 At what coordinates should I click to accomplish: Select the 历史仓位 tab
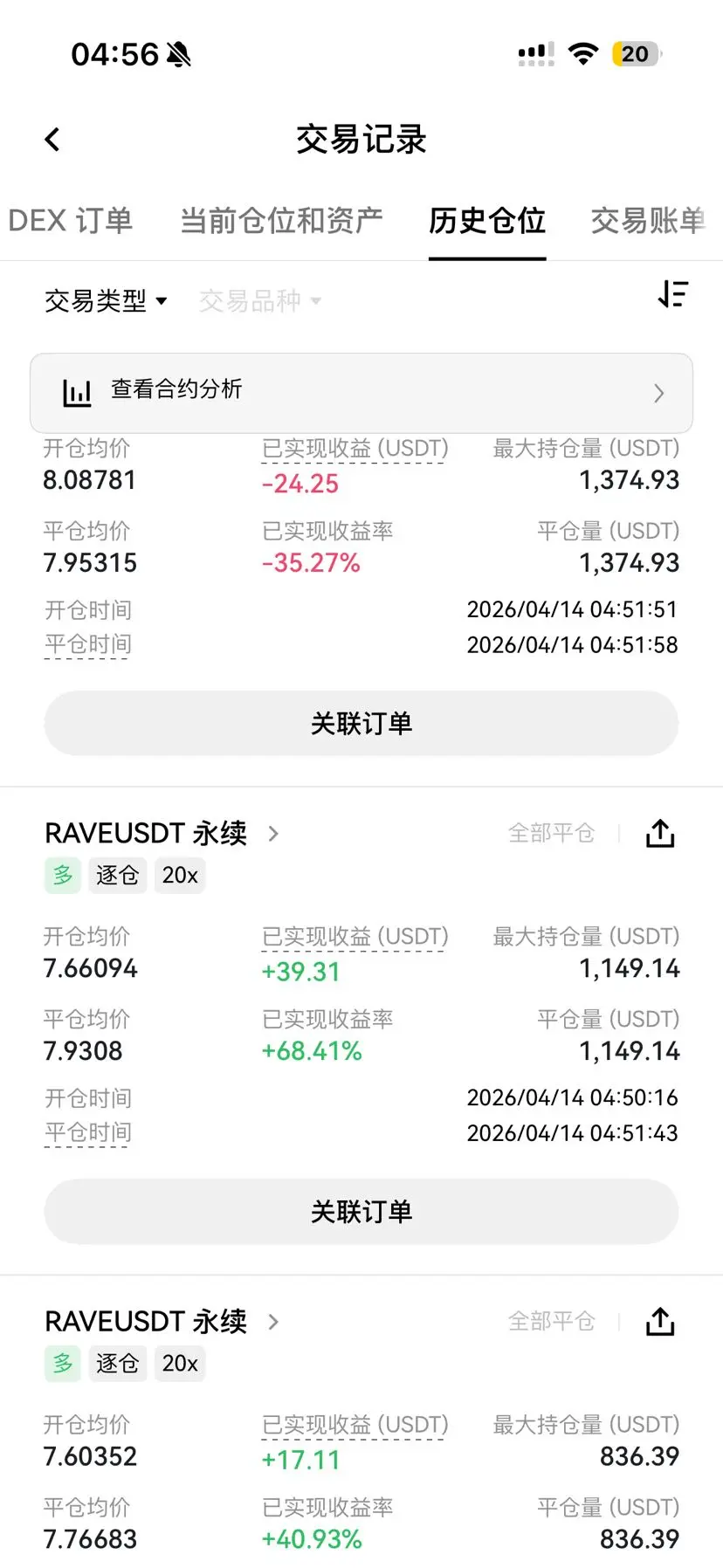(487, 221)
